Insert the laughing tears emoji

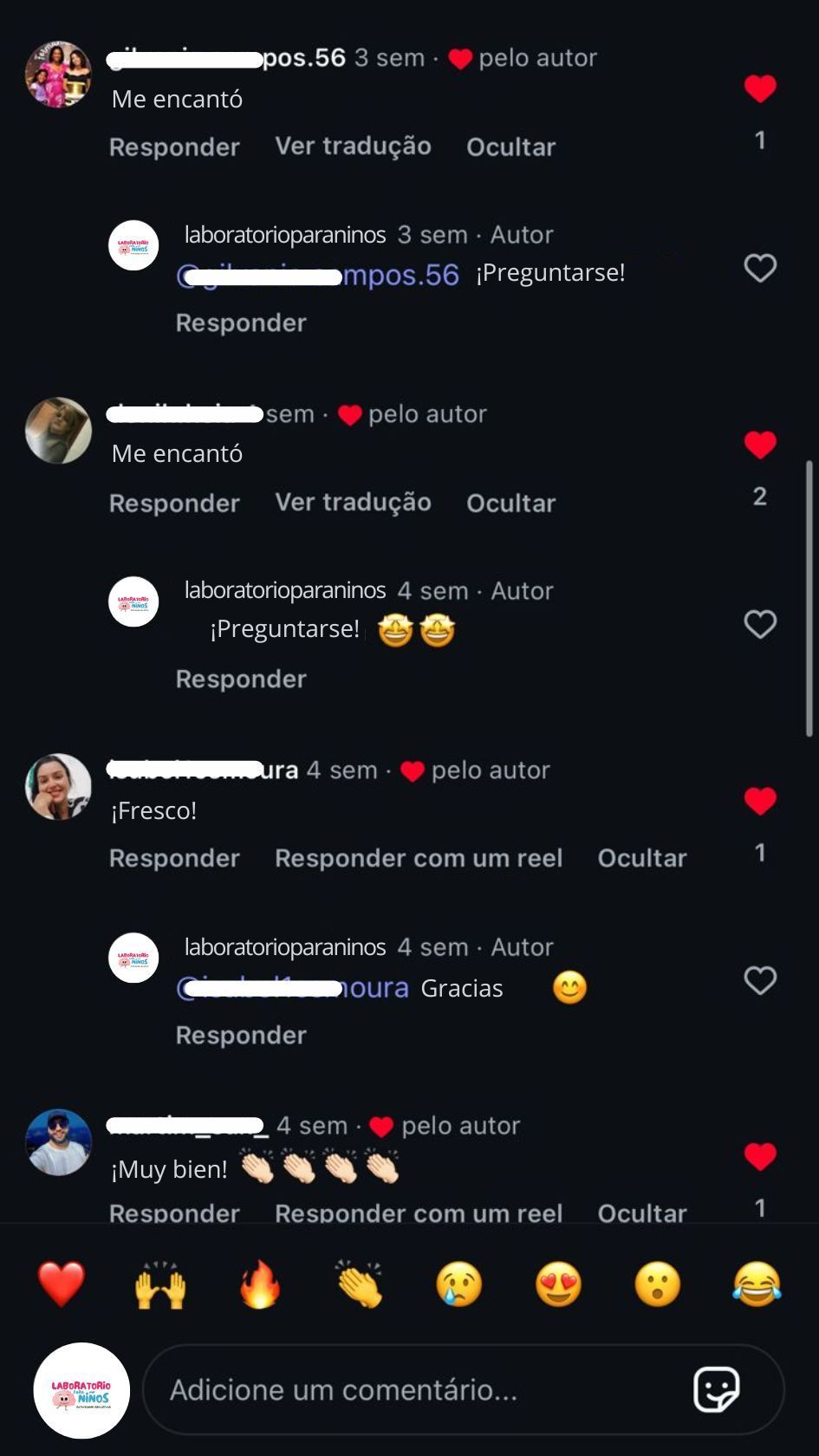click(x=757, y=1284)
